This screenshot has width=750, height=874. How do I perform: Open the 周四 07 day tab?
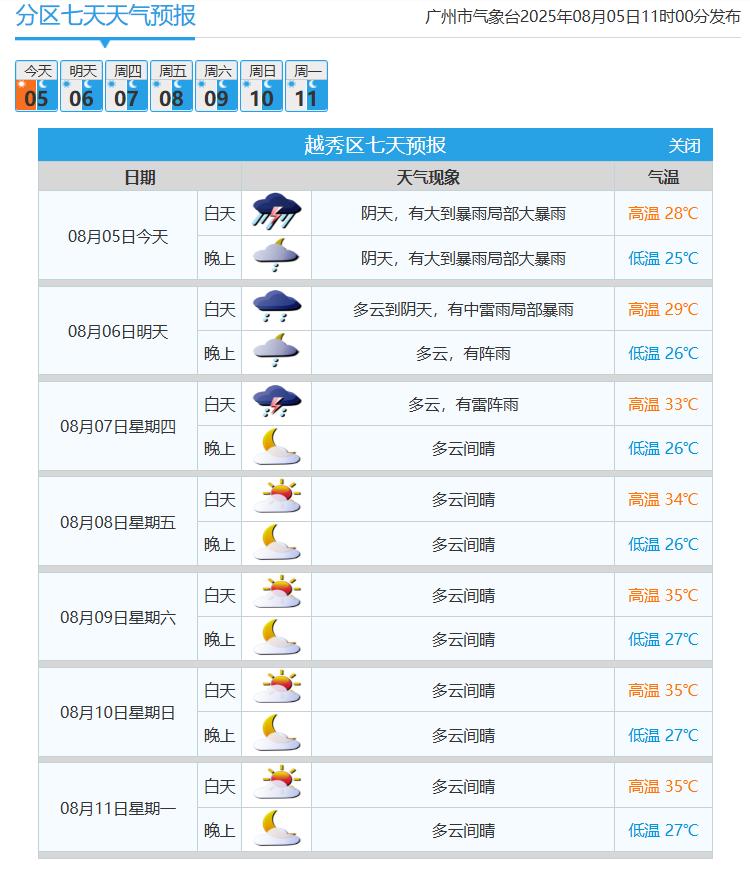pos(126,86)
